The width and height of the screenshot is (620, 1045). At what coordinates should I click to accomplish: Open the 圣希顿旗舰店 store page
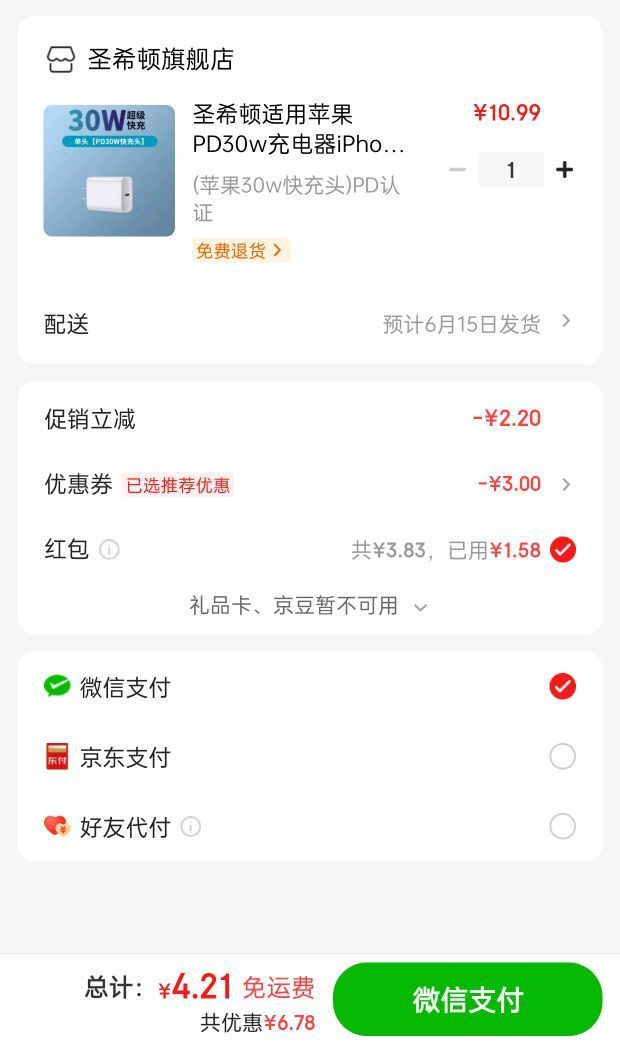(x=140, y=59)
